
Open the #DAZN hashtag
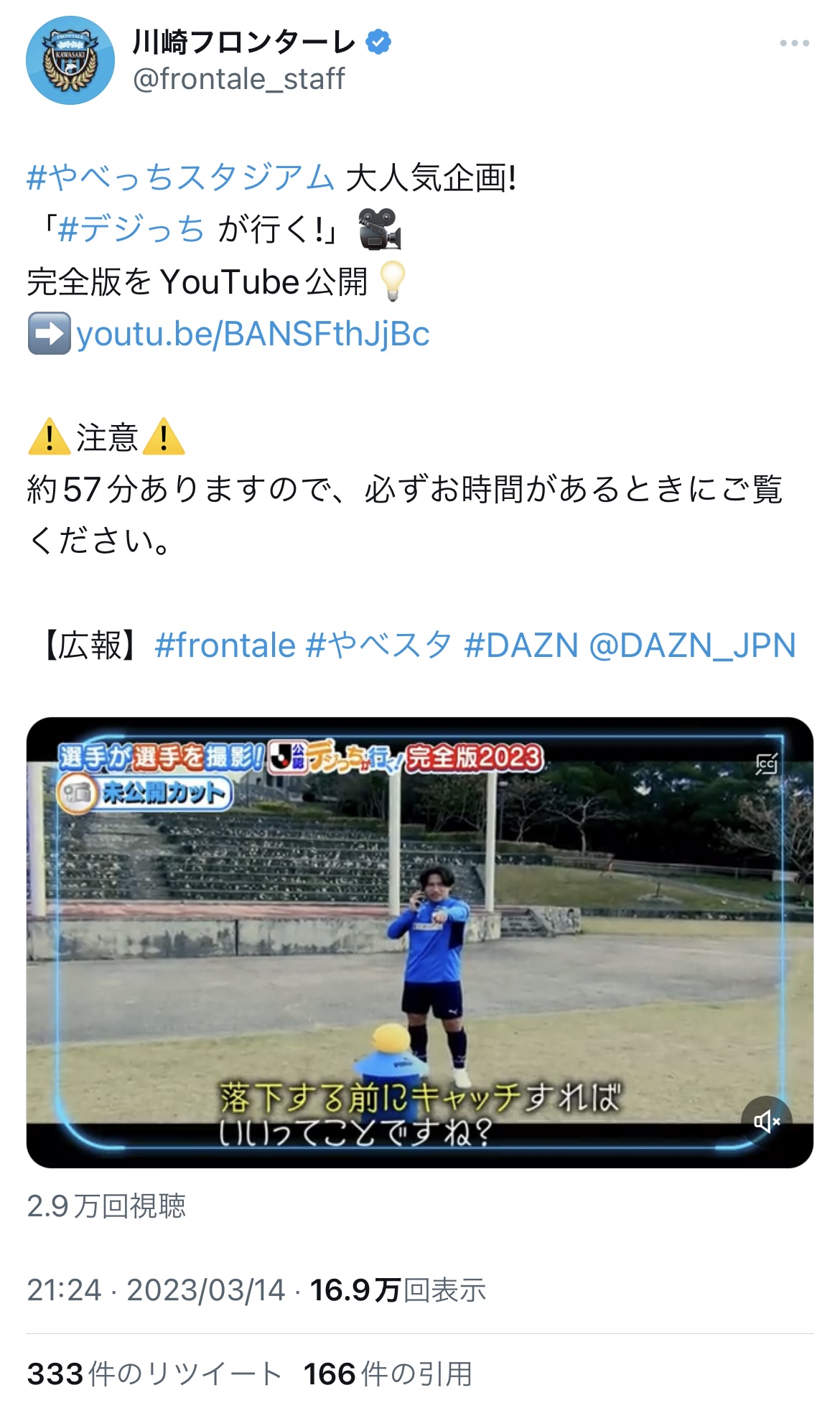click(521, 645)
